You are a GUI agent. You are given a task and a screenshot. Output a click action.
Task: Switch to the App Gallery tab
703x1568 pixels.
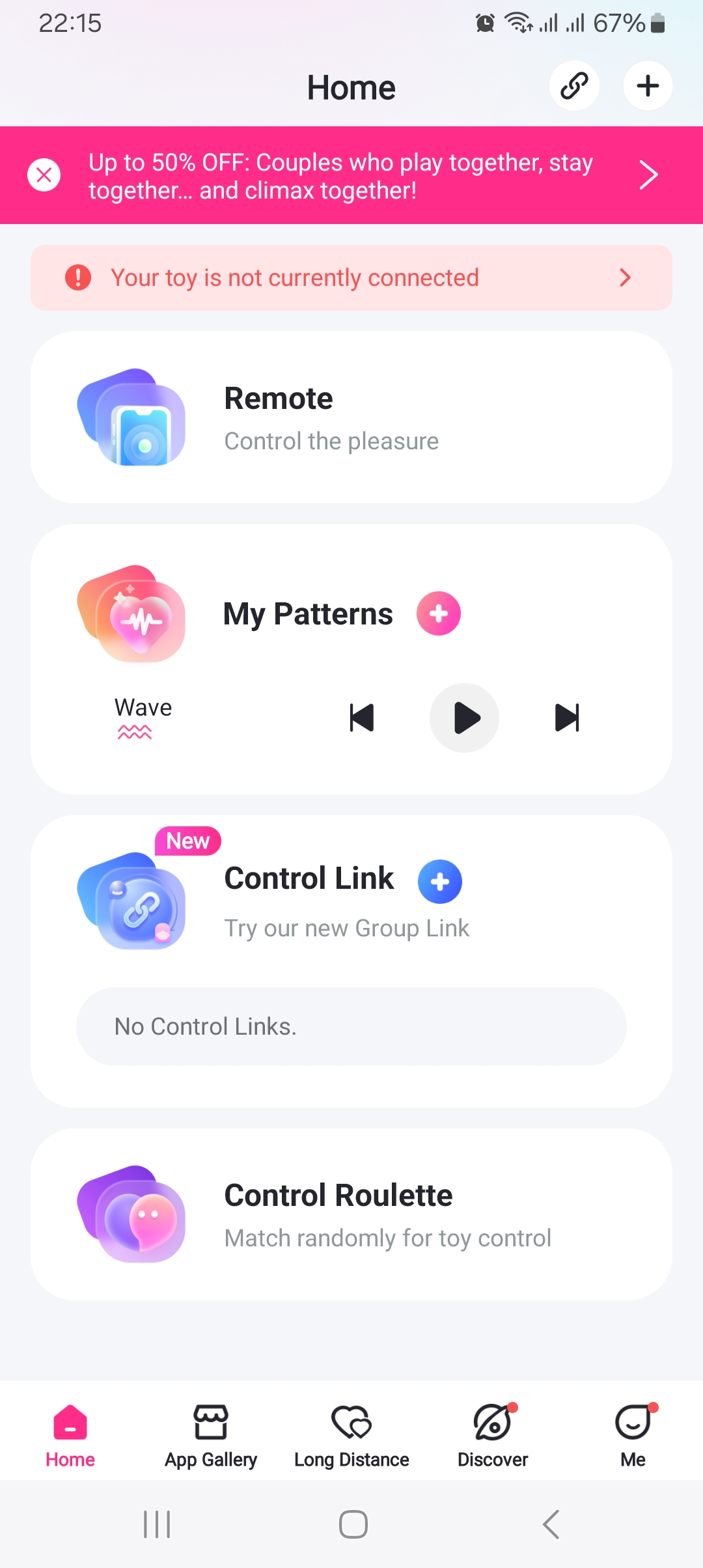(x=211, y=1433)
